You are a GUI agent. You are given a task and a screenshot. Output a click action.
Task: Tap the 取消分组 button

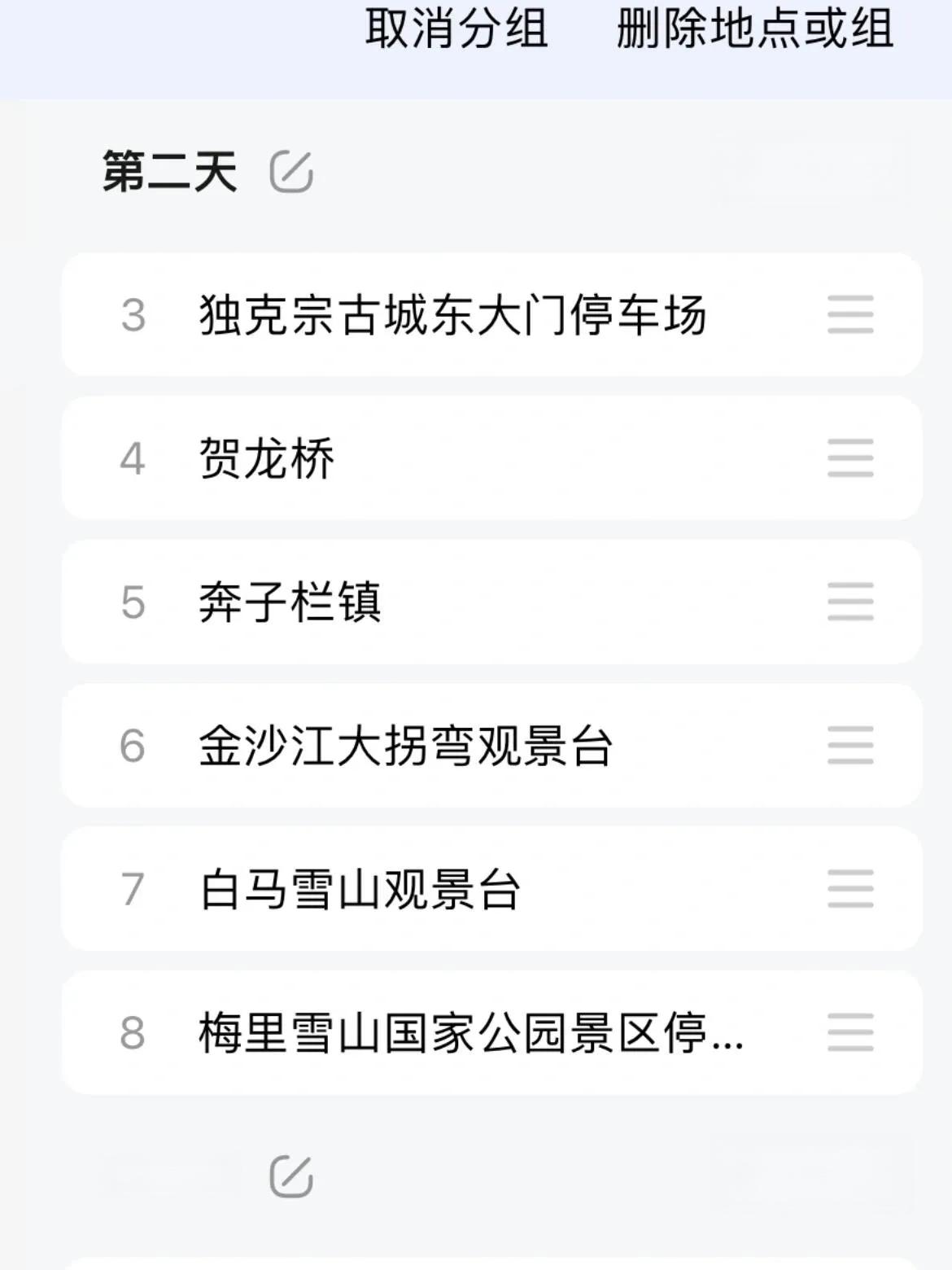pyautogui.click(x=456, y=28)
